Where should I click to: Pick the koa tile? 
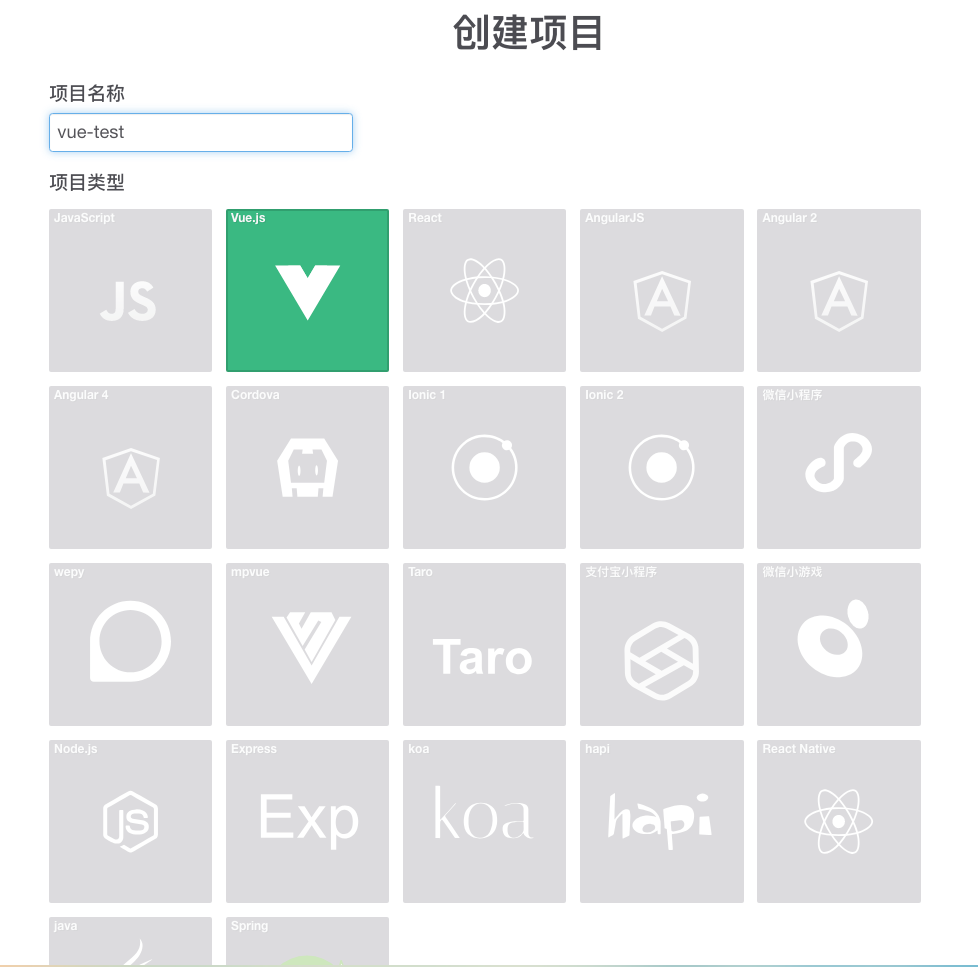point(484,821)
